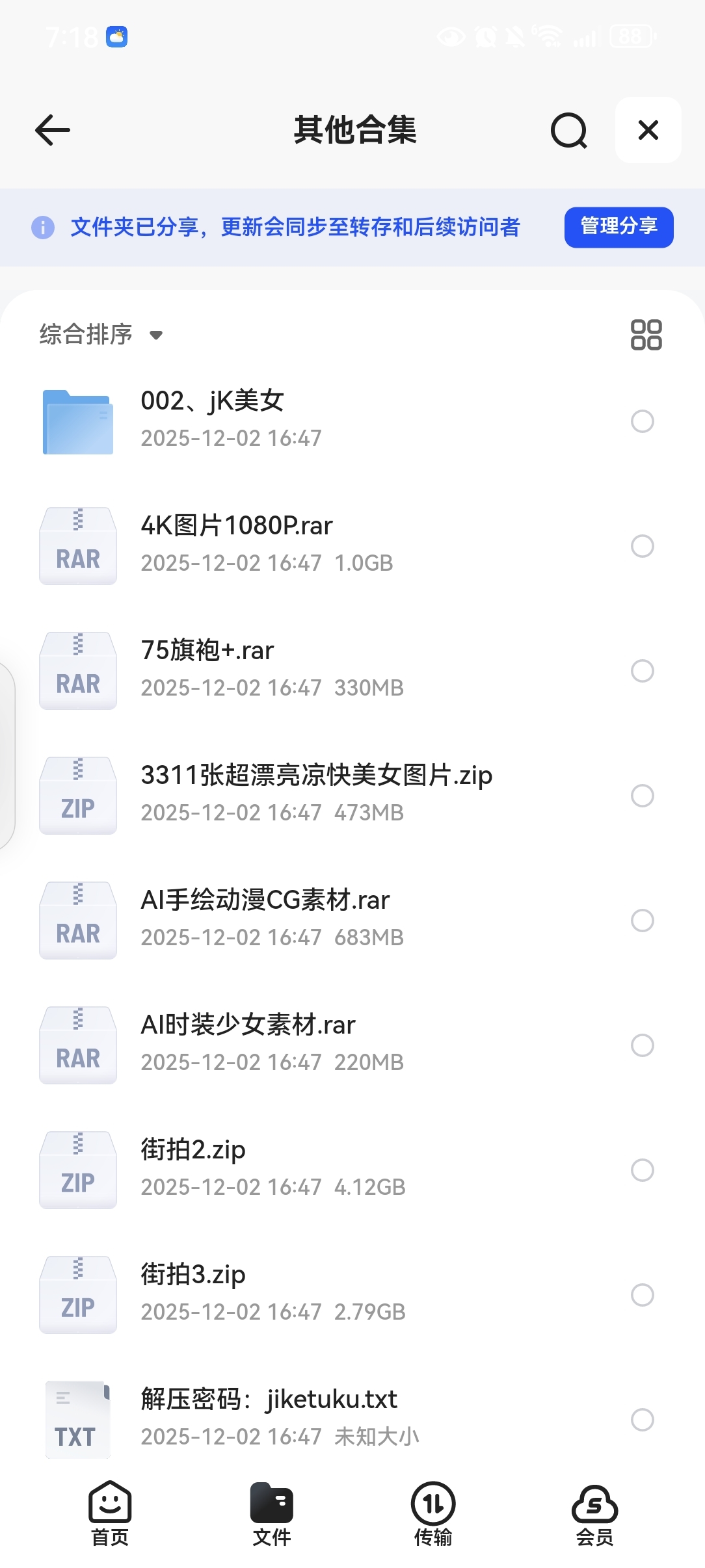
Task: Switch to grid view layout
Action: click(646, 335)
